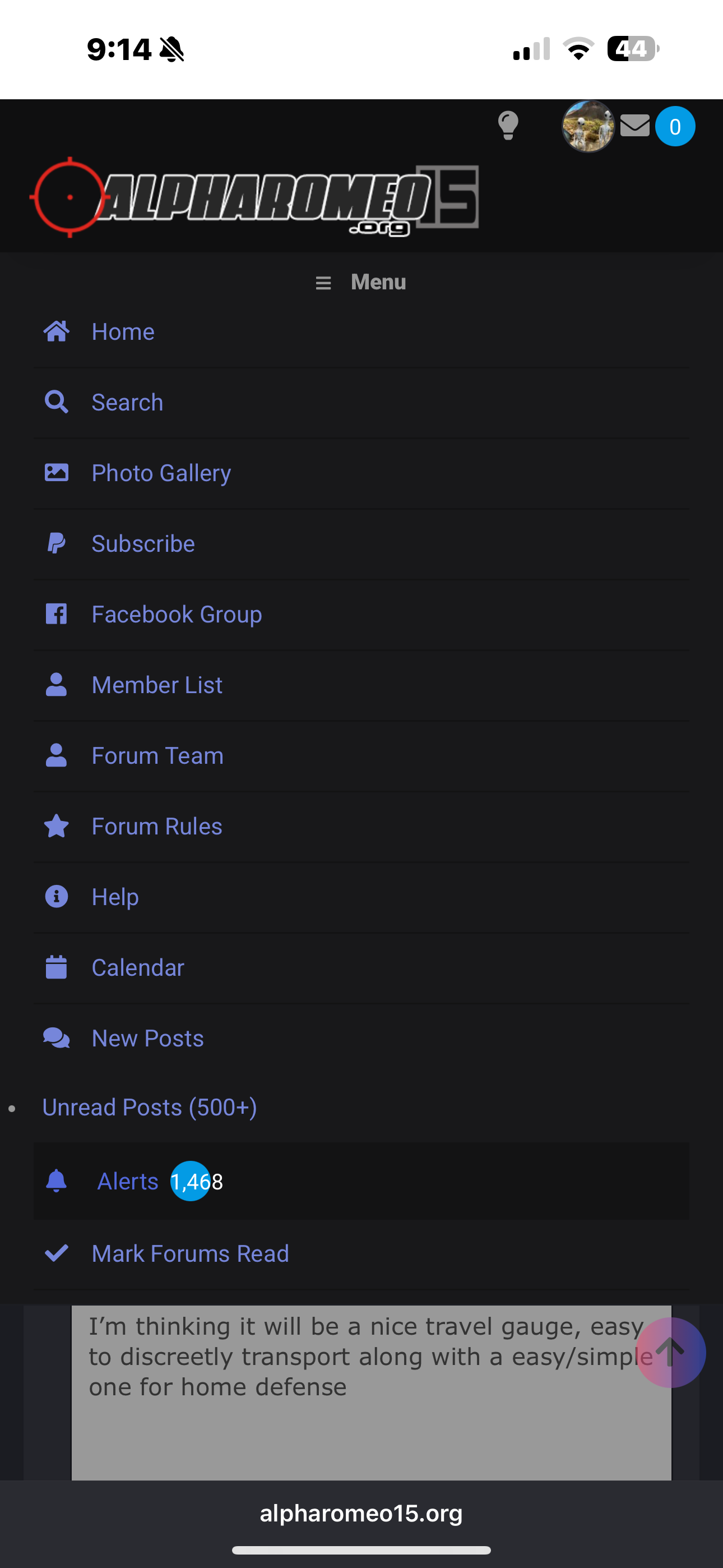This screenshot has height=1568, width=723.
Task: Open Help
Action: (x=115, y=897)
